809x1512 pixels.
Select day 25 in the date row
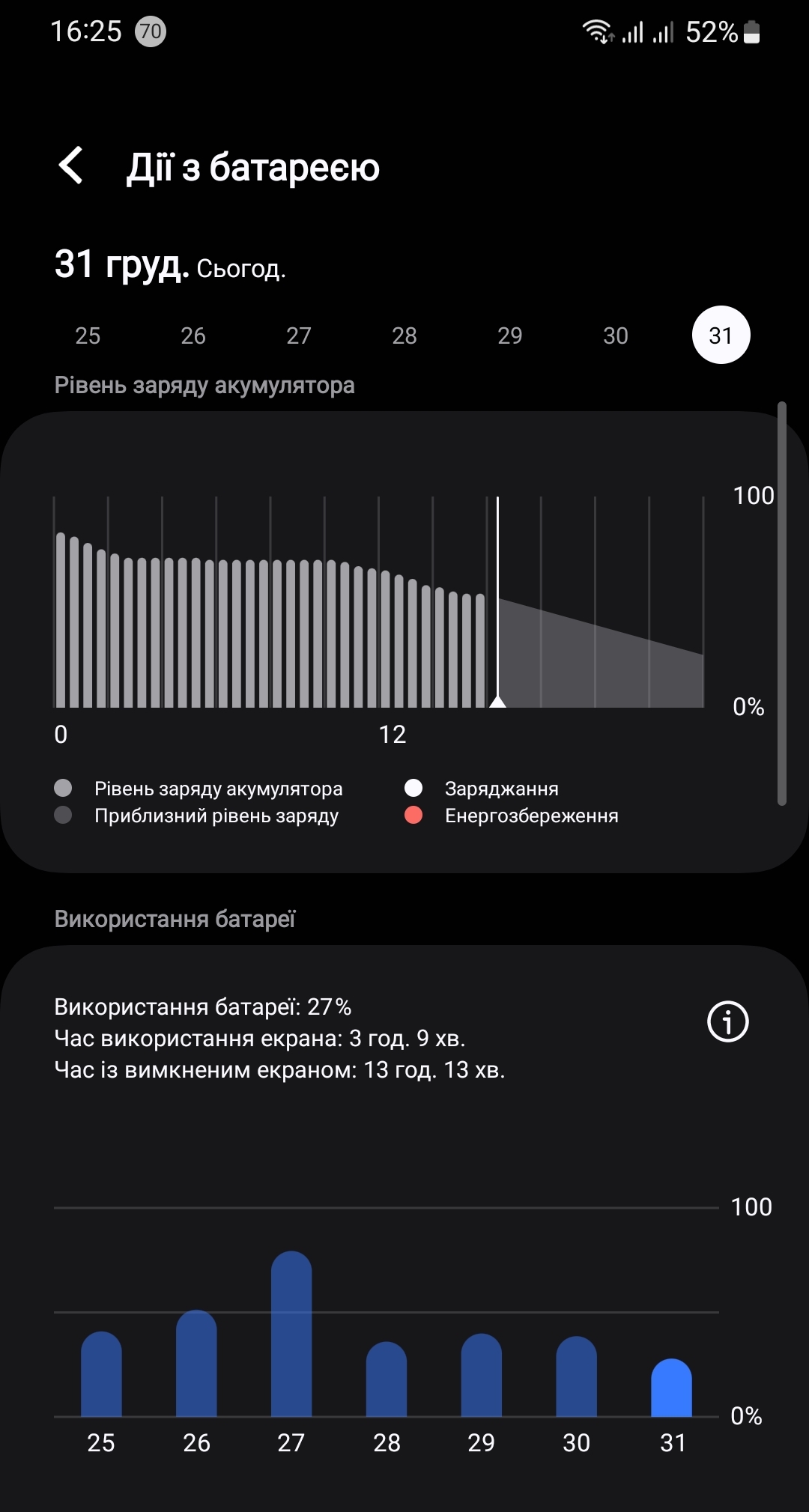click(x=88, y=336)
